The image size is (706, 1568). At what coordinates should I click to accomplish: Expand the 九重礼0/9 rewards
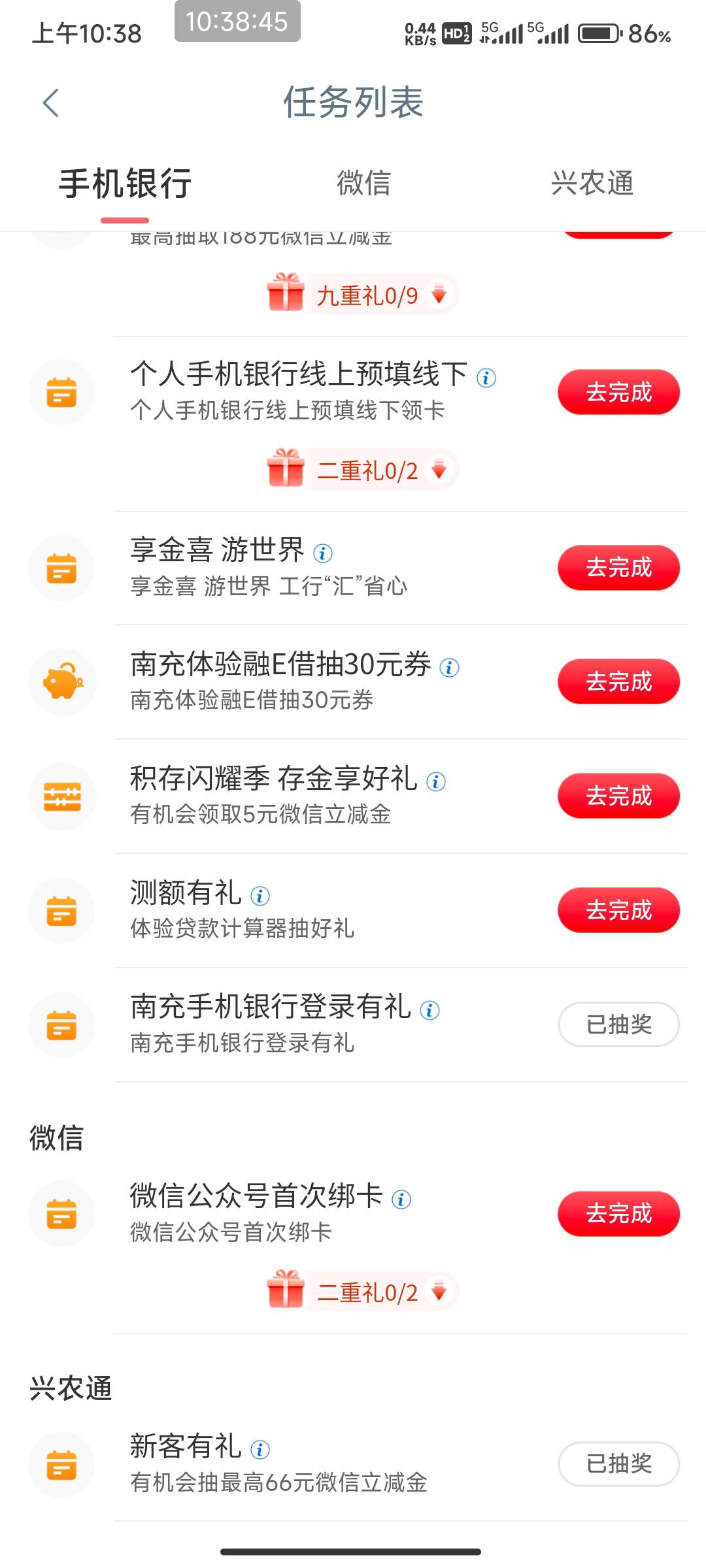(x=363, y=295)
